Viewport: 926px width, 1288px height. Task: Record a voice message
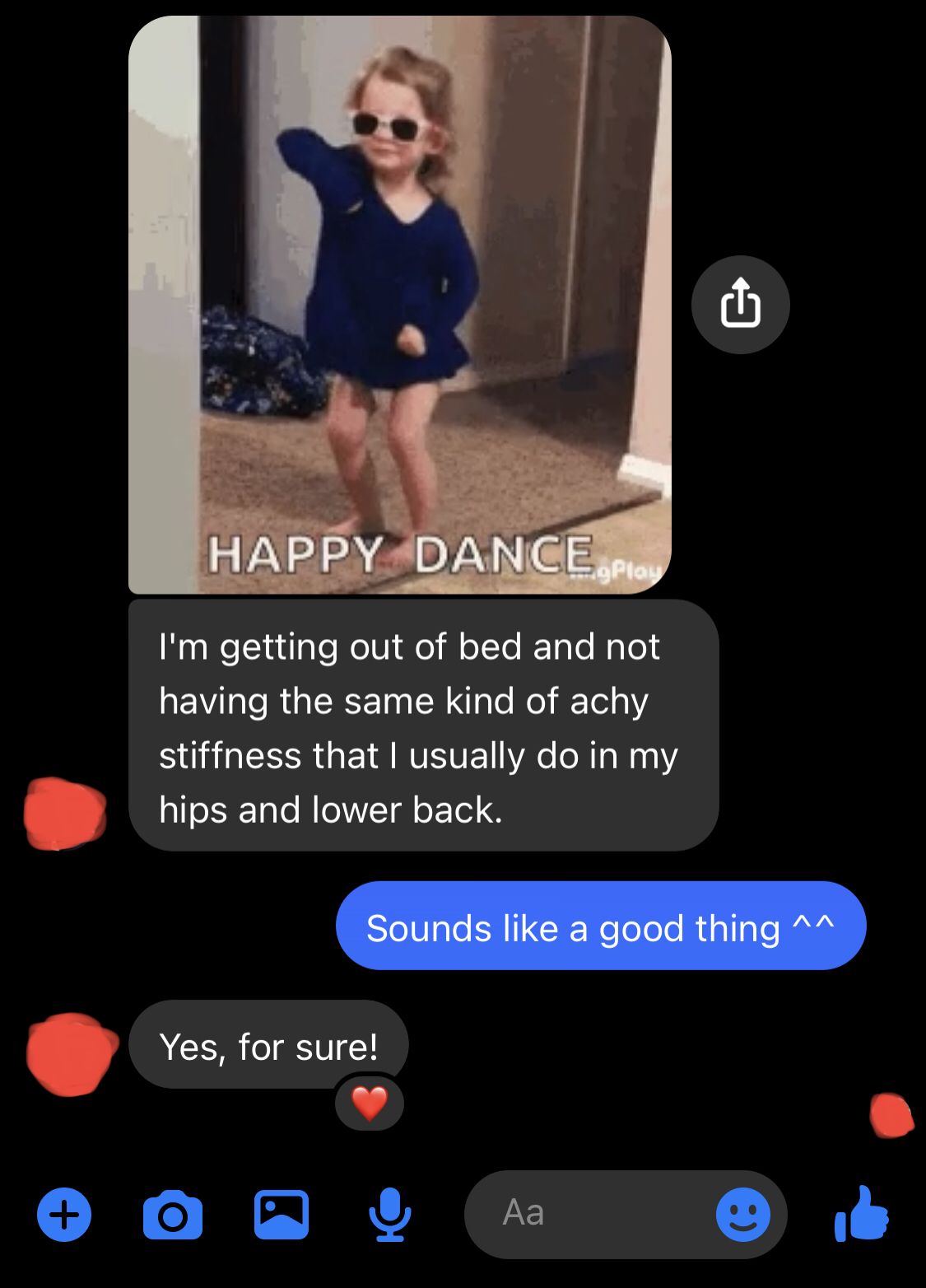point(389,1215)
